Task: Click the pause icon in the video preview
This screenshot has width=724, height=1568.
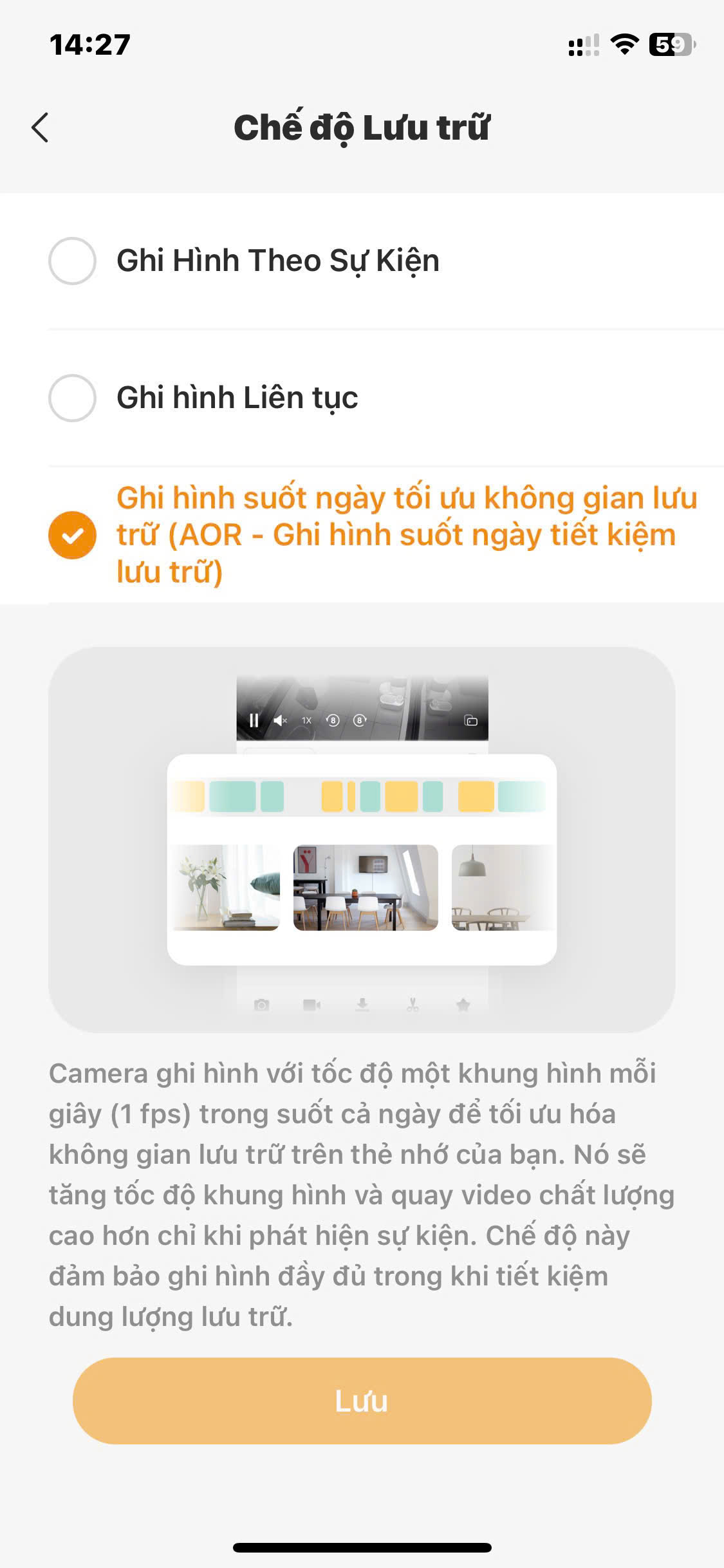Action: click(254, 720)
